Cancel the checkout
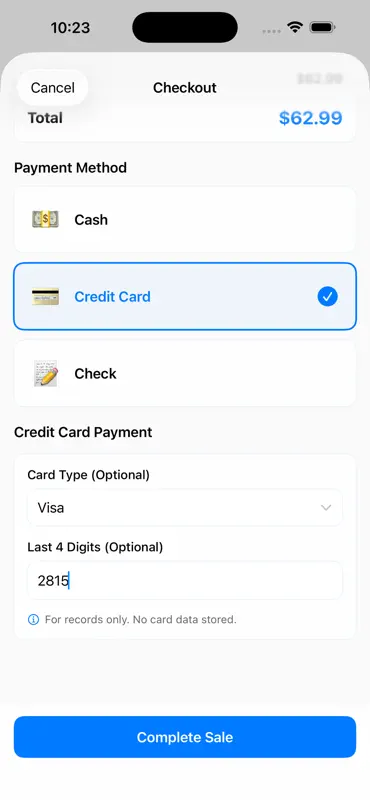This screenshot has height=800, width=370. [x=53, y=88]
